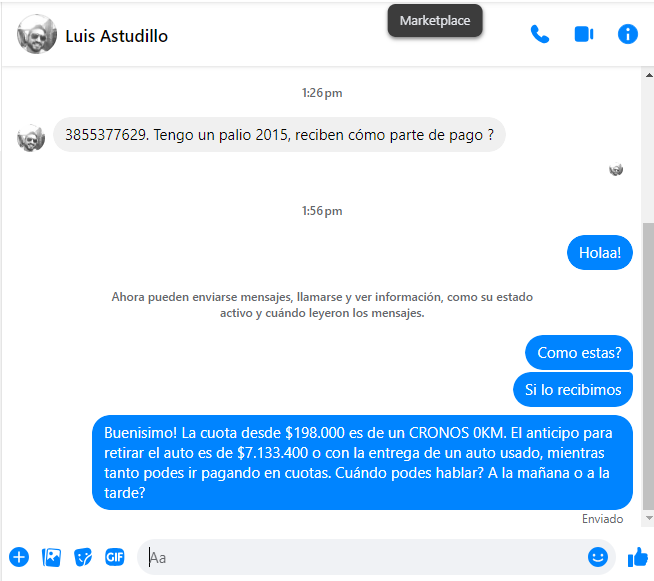Open more actions plus icon

coord(19,557)
